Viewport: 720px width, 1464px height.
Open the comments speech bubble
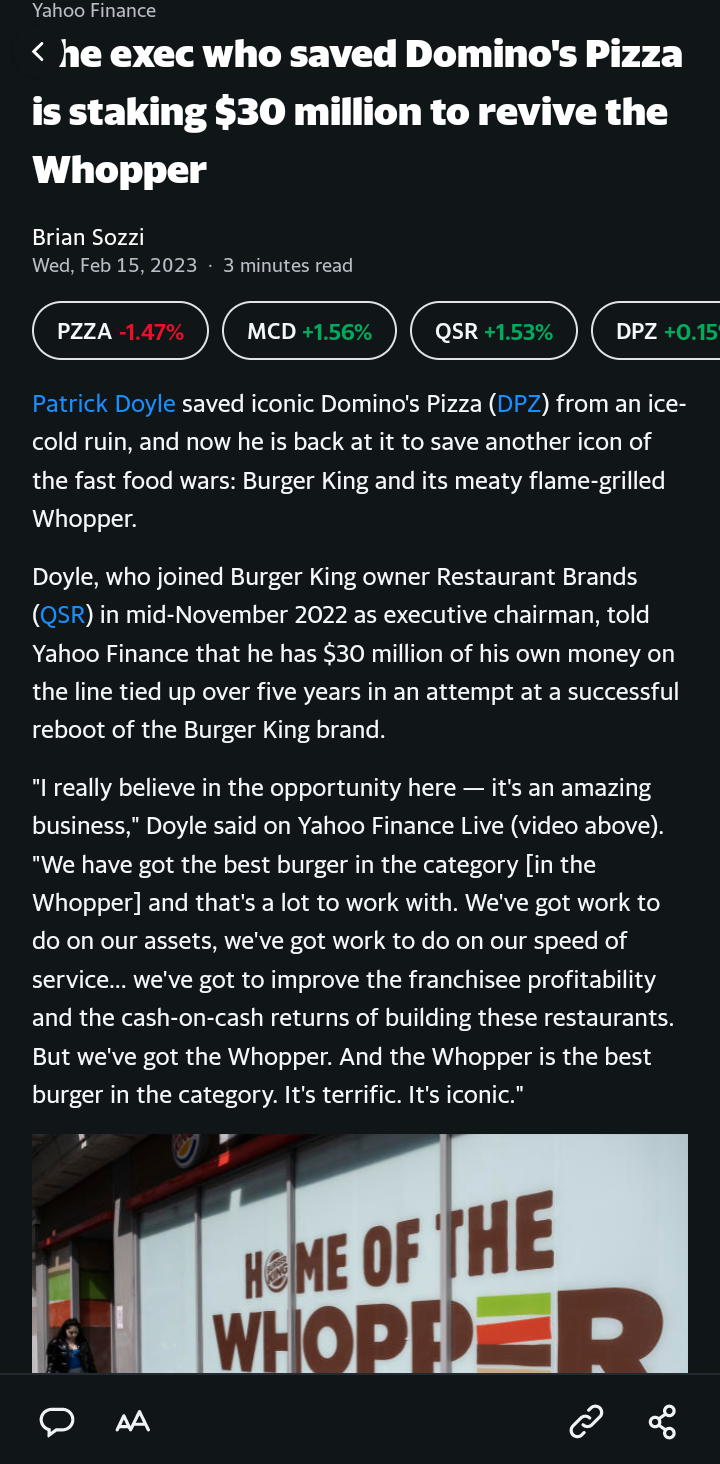pyautogui.click(x=57, y=1421)
